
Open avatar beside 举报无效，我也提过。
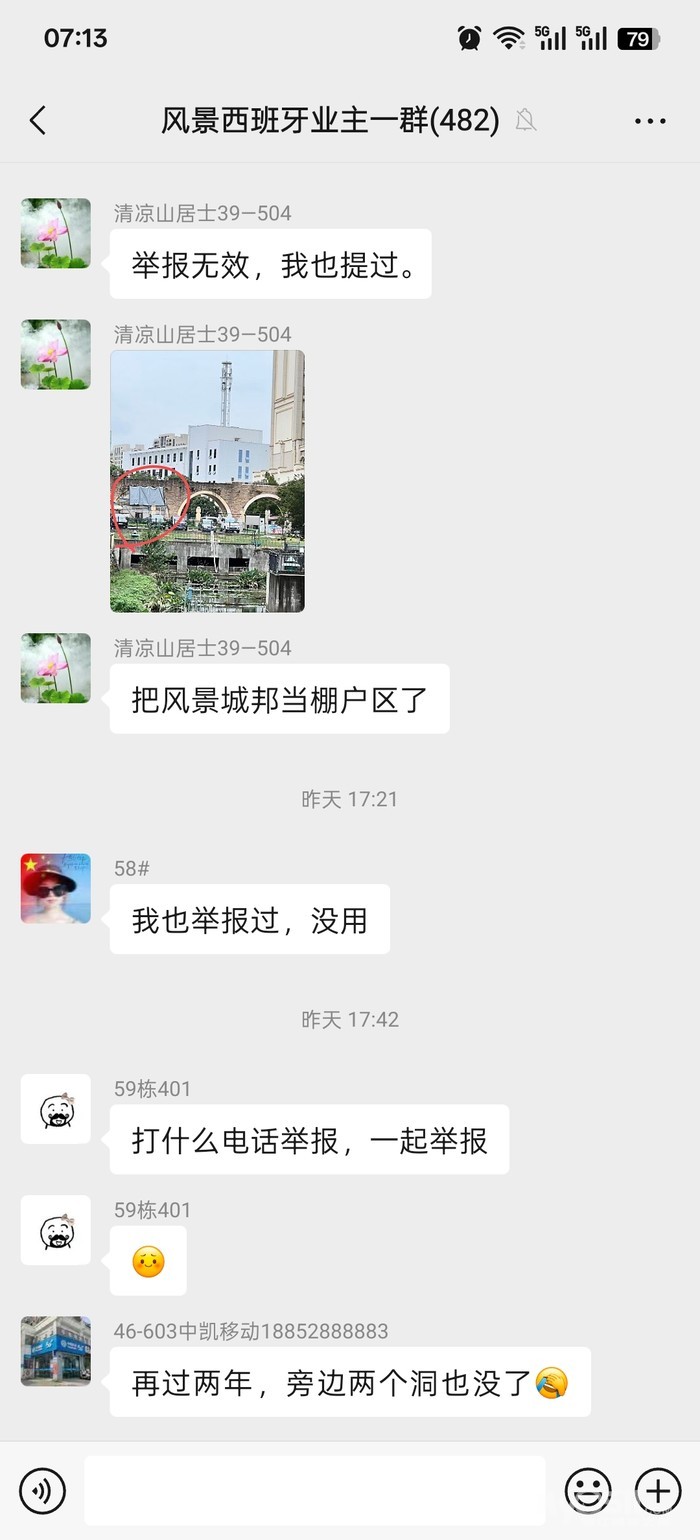(x=56, y=233)
